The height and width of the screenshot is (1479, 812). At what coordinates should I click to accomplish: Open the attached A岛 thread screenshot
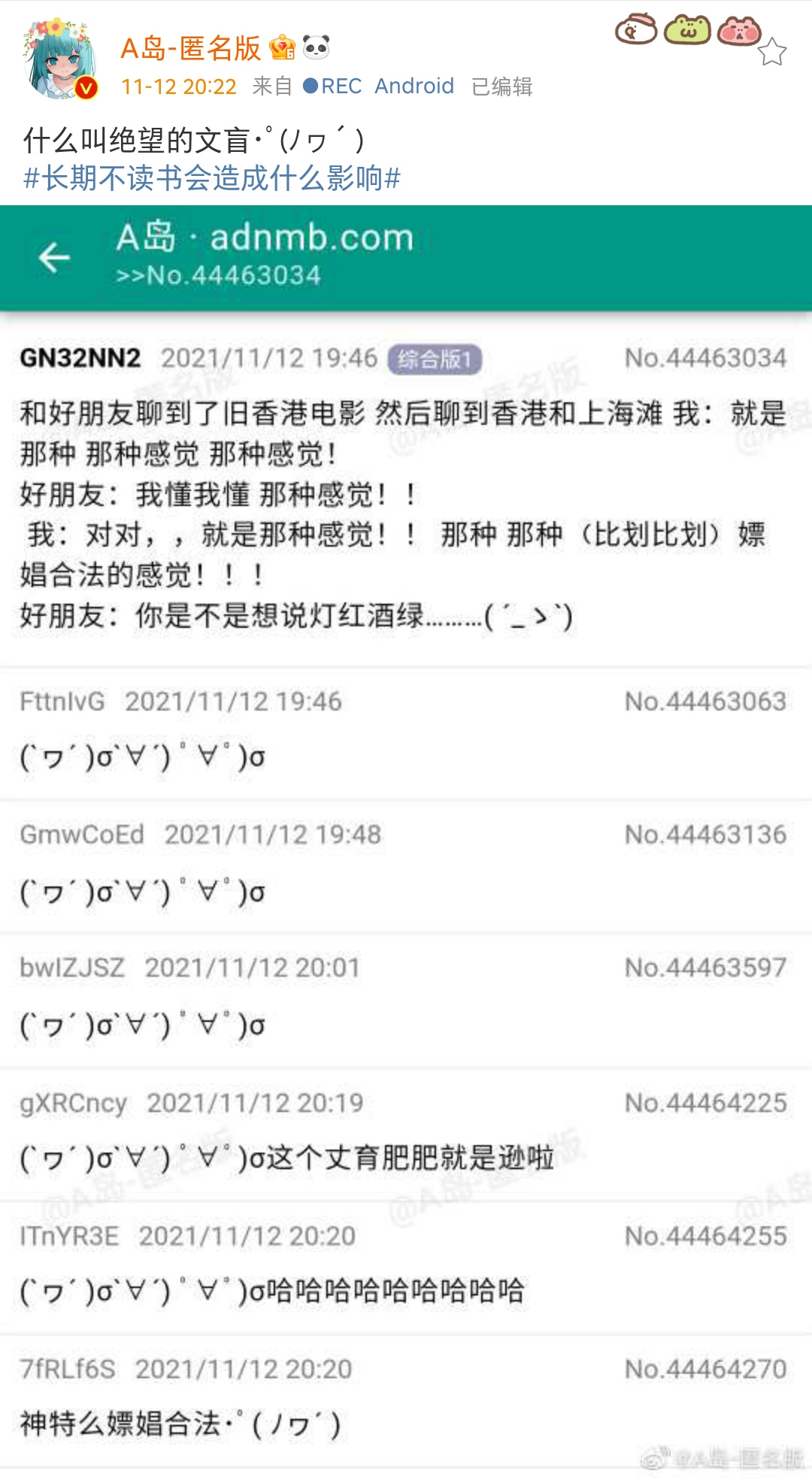tap(406, 827)
